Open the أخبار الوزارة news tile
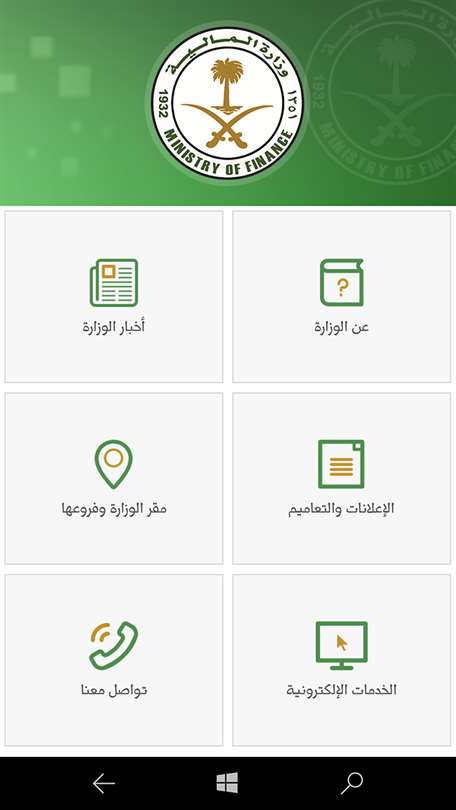 114,297
